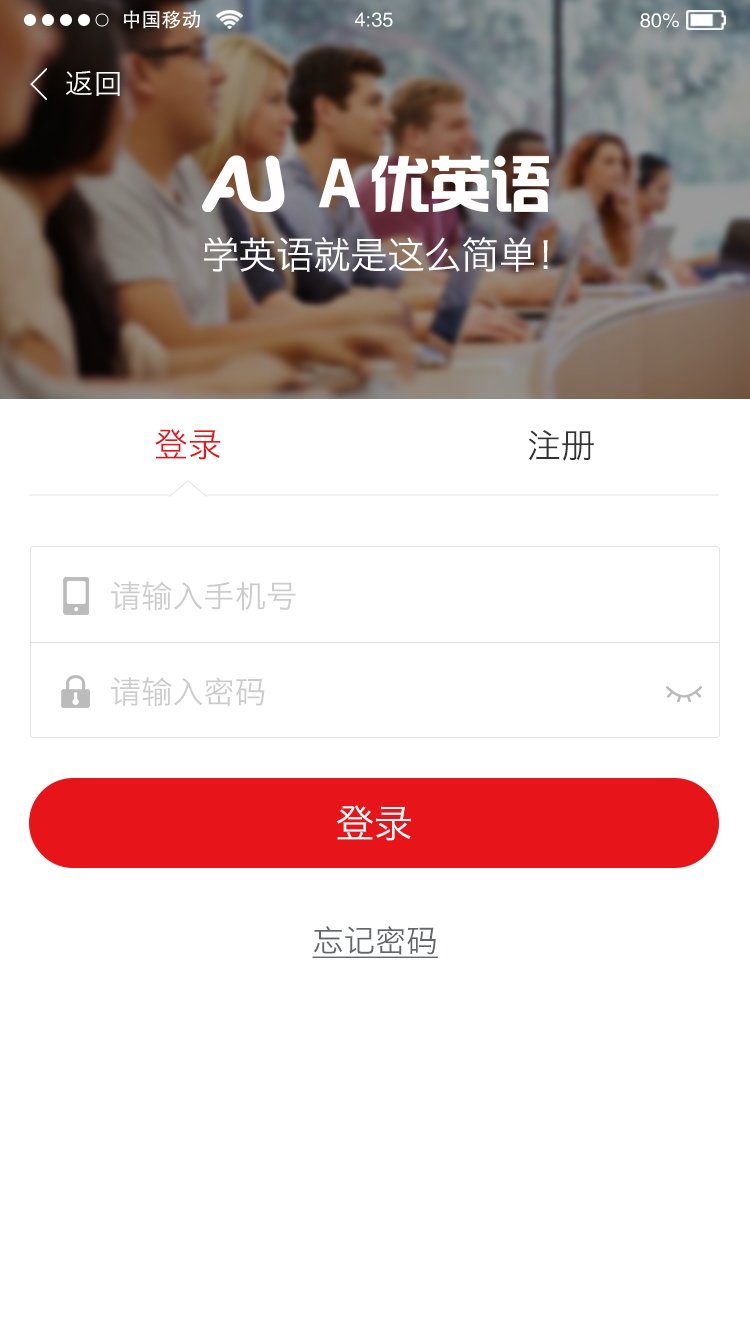The height and width of the screenshot is (1334, 750).
Task: Switch to the 注册 tab
Action: pos(561,446)
